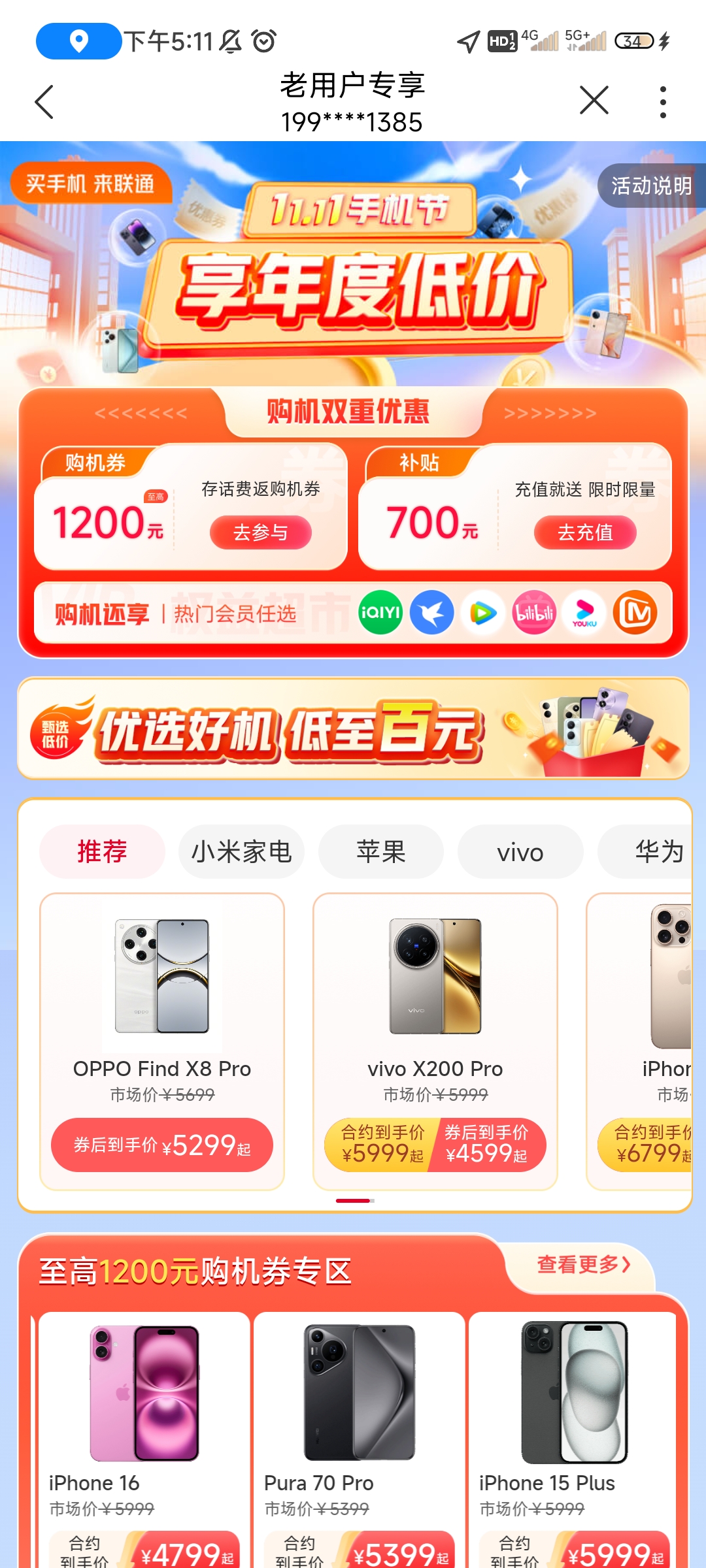The width and height of the screenshot is (706, 1568).
Task: Tap 去充值 for the 700元 subsidy
Action: pos(585,532)
